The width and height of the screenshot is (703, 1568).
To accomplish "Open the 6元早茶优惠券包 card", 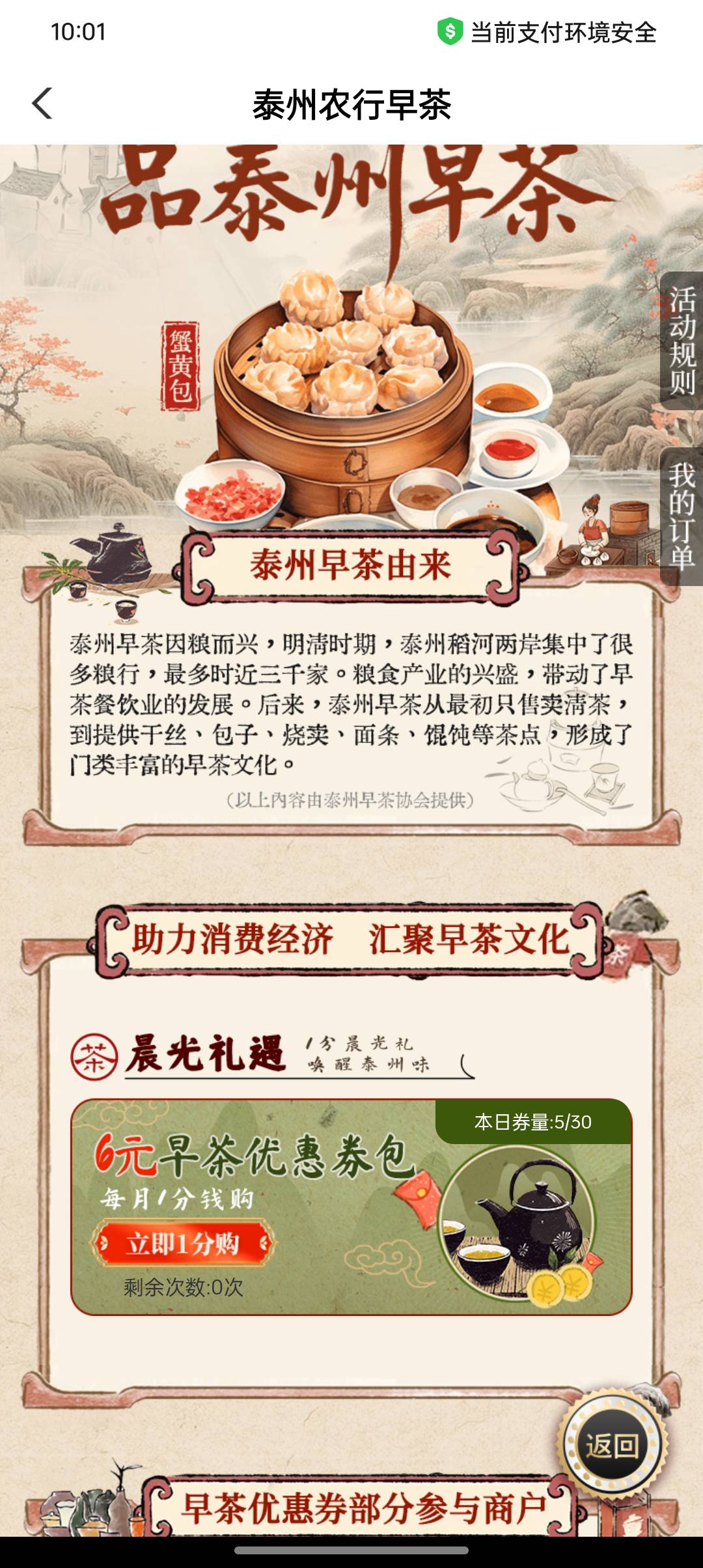I will (x=351, y=1207).
